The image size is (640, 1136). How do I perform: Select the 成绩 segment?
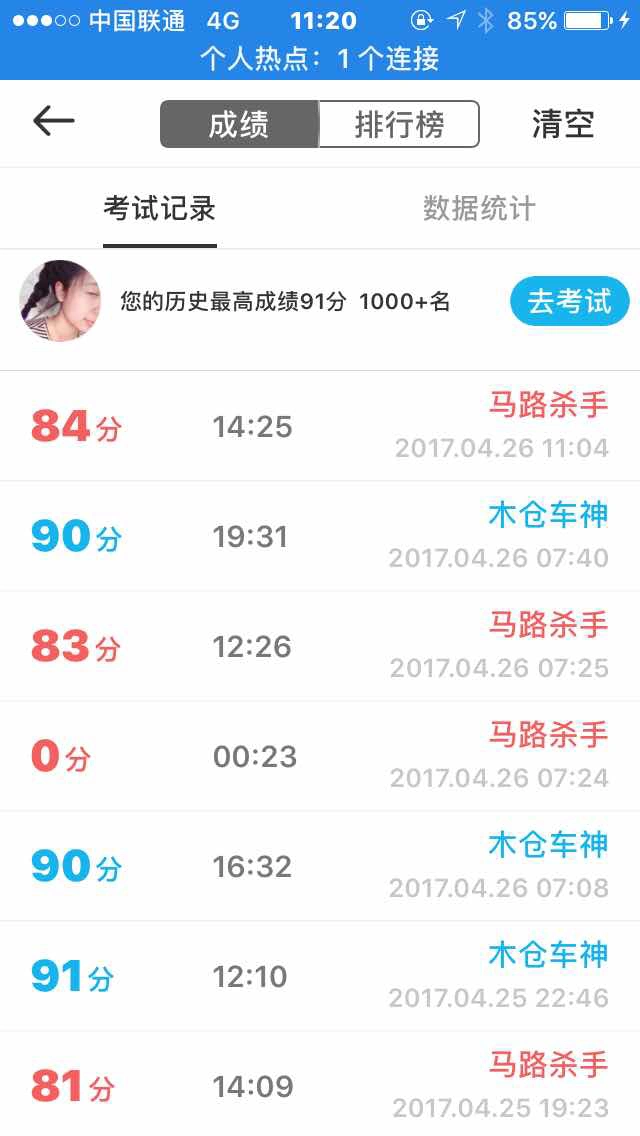[x=239, y=125]
